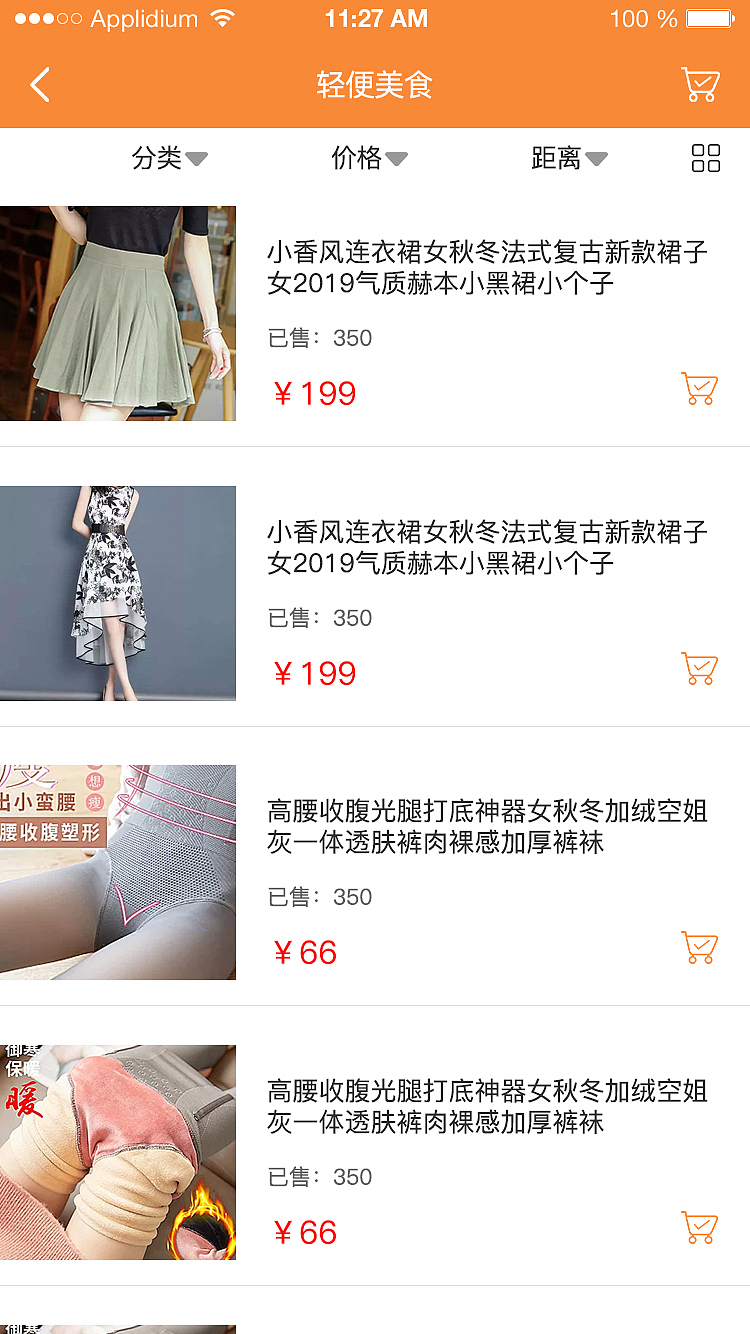
Task: Switch to grid layout view
Action: 705,158
